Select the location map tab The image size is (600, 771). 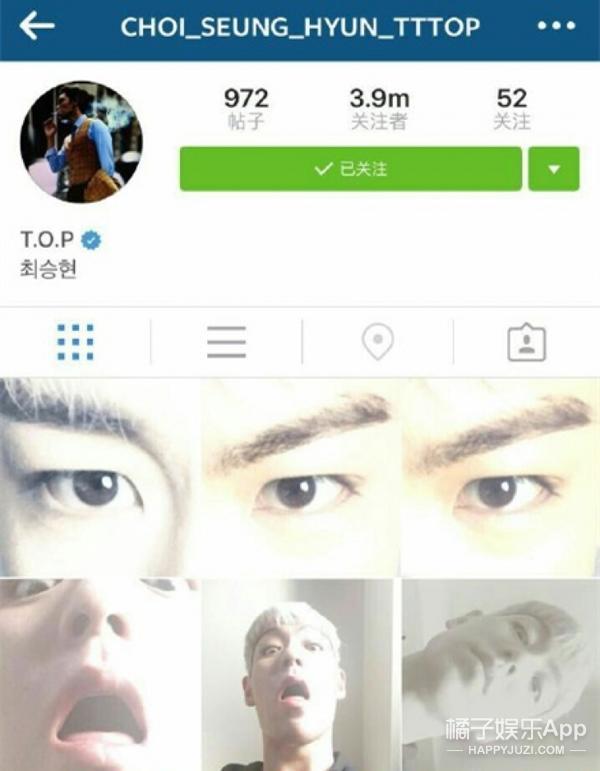(377, 342)
